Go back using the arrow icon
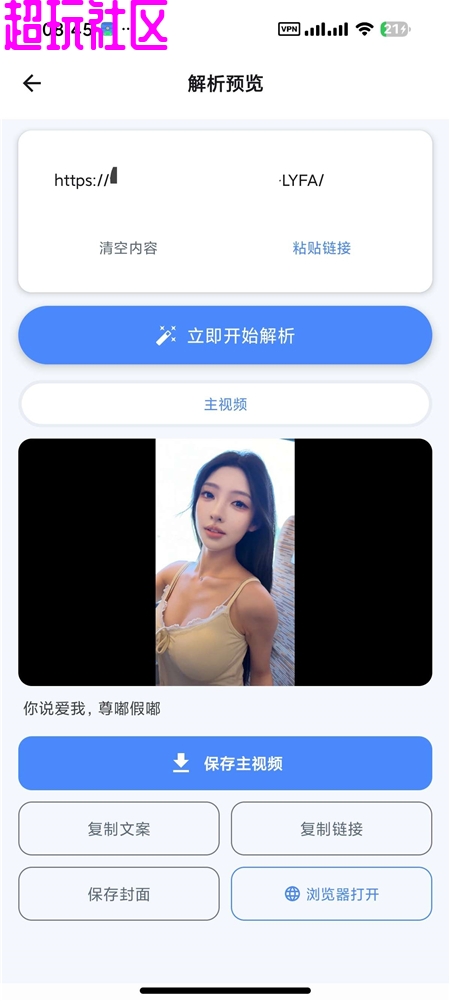This screenshot has width=450, height=1001. pyautogui.click(x=31, y=83)
